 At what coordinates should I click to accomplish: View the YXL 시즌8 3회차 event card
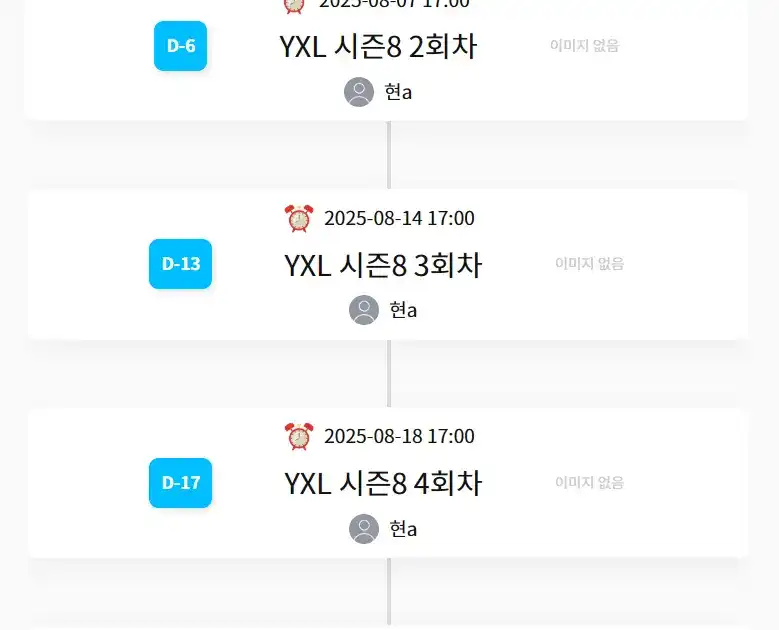[383, 265]
